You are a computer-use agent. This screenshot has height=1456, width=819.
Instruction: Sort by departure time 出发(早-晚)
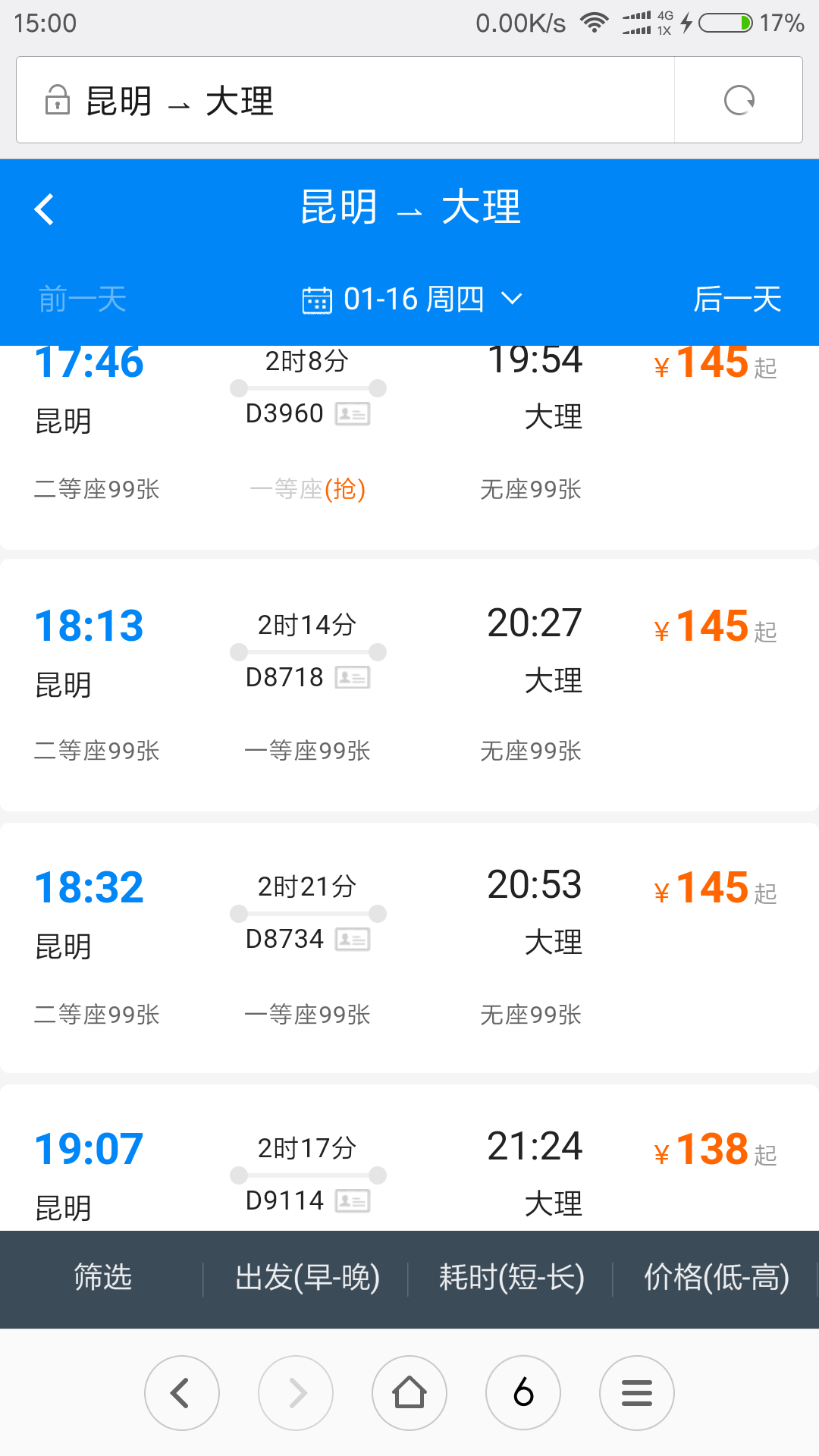pos(307,1279)
